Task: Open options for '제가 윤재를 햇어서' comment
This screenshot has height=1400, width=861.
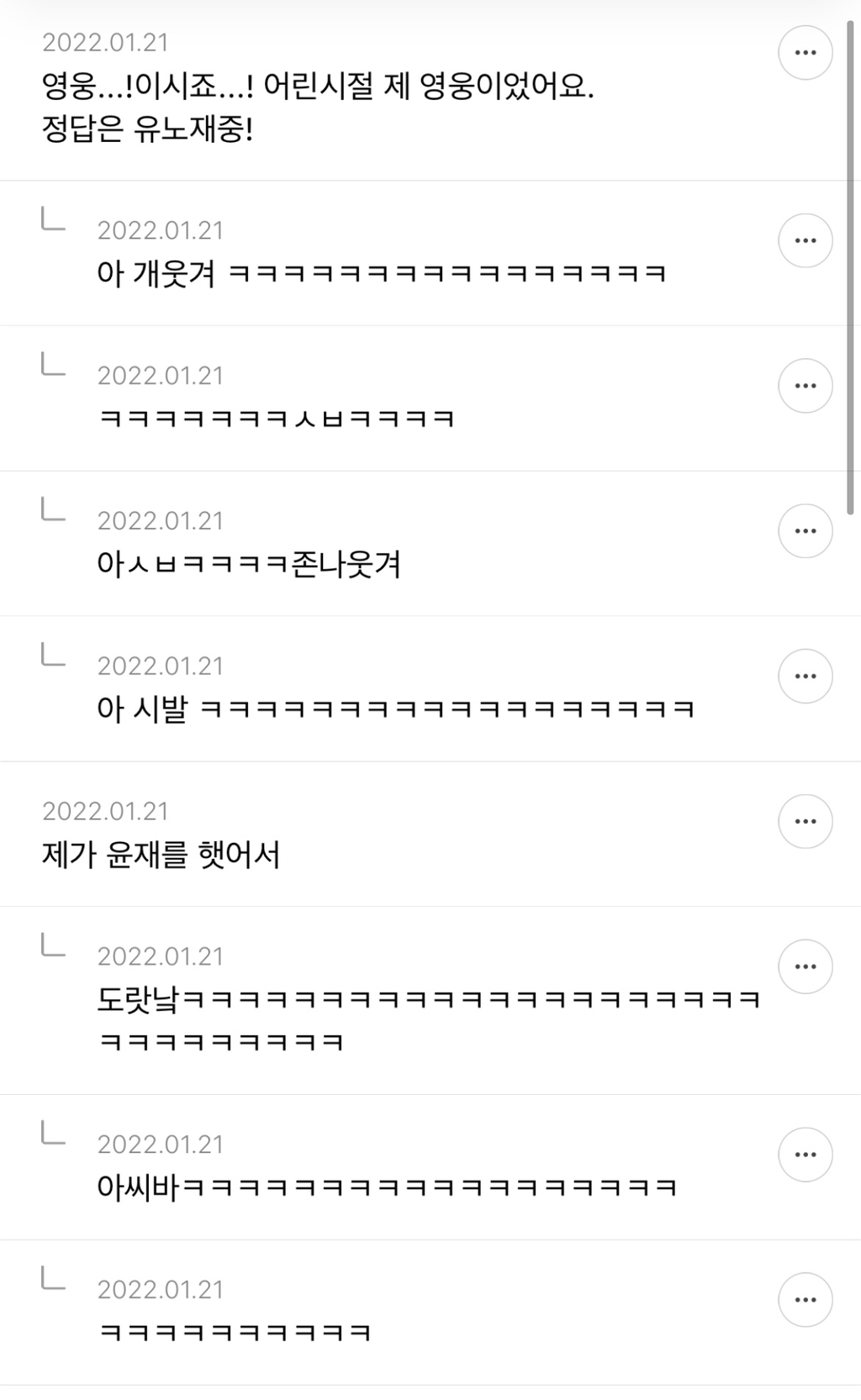Action: [x=805, y=821]
